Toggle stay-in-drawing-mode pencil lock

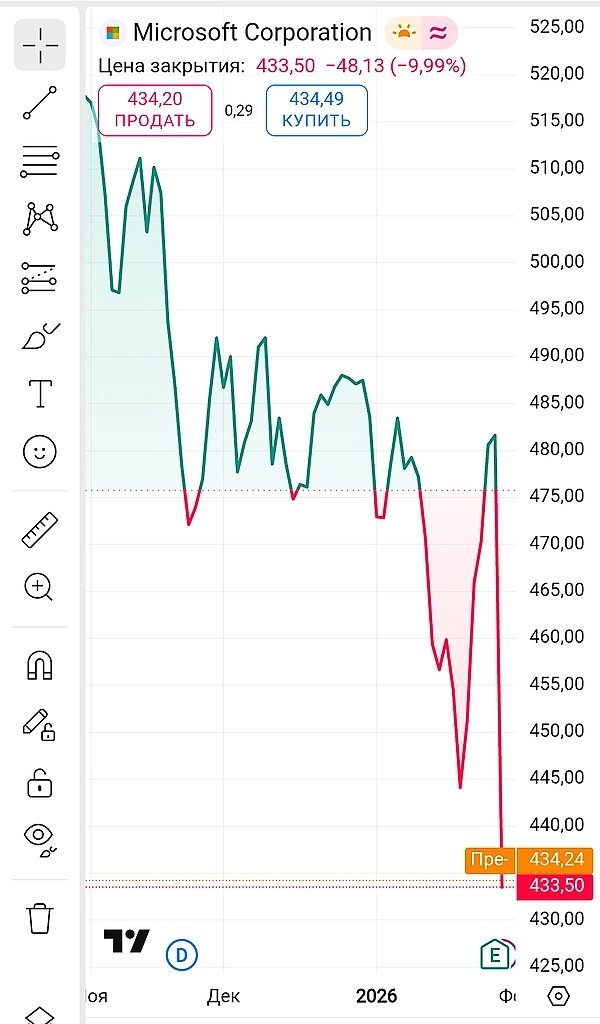tap(40, 723)
